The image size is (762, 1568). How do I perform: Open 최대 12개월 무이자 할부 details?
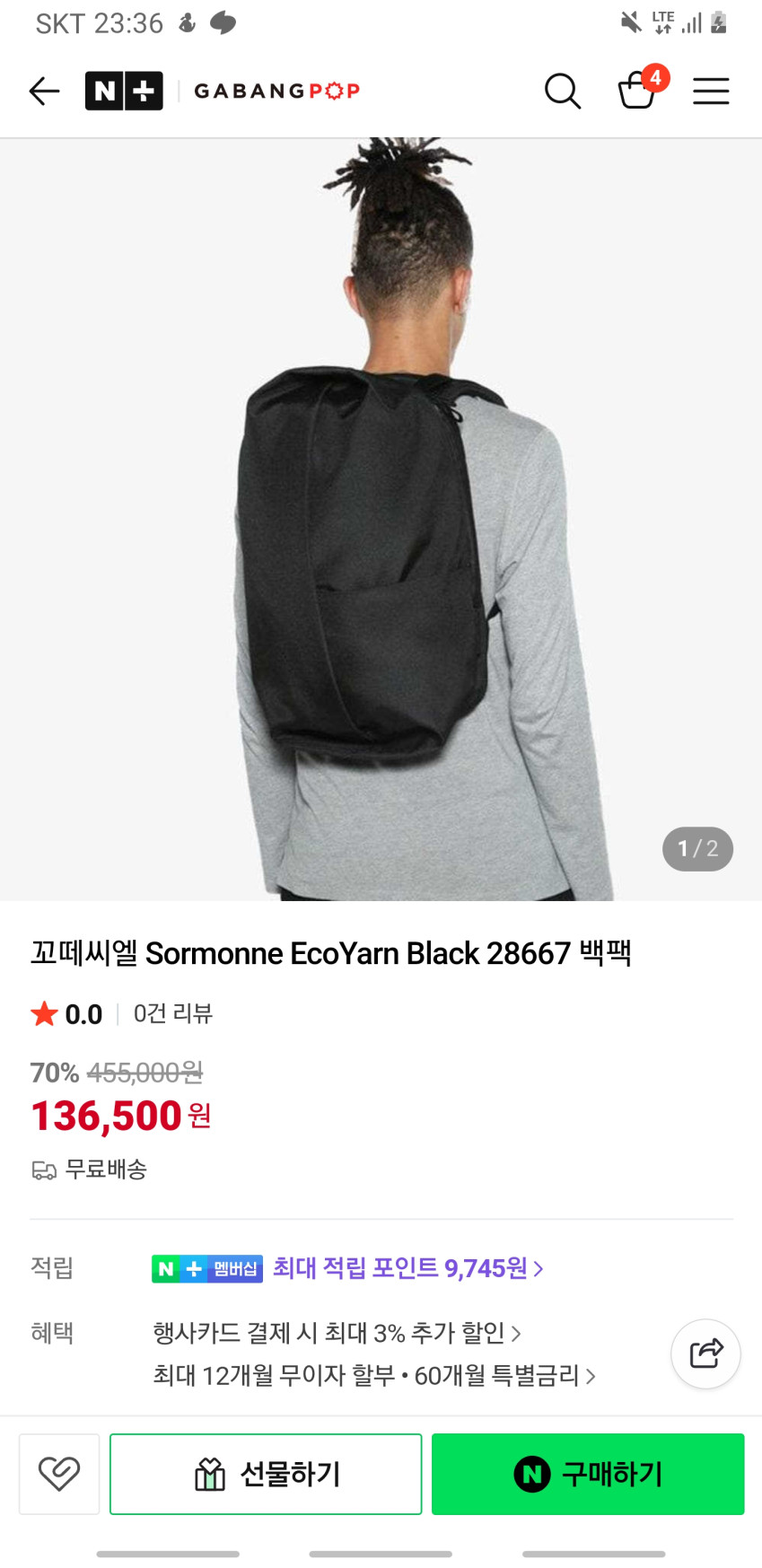point(373,1376)
